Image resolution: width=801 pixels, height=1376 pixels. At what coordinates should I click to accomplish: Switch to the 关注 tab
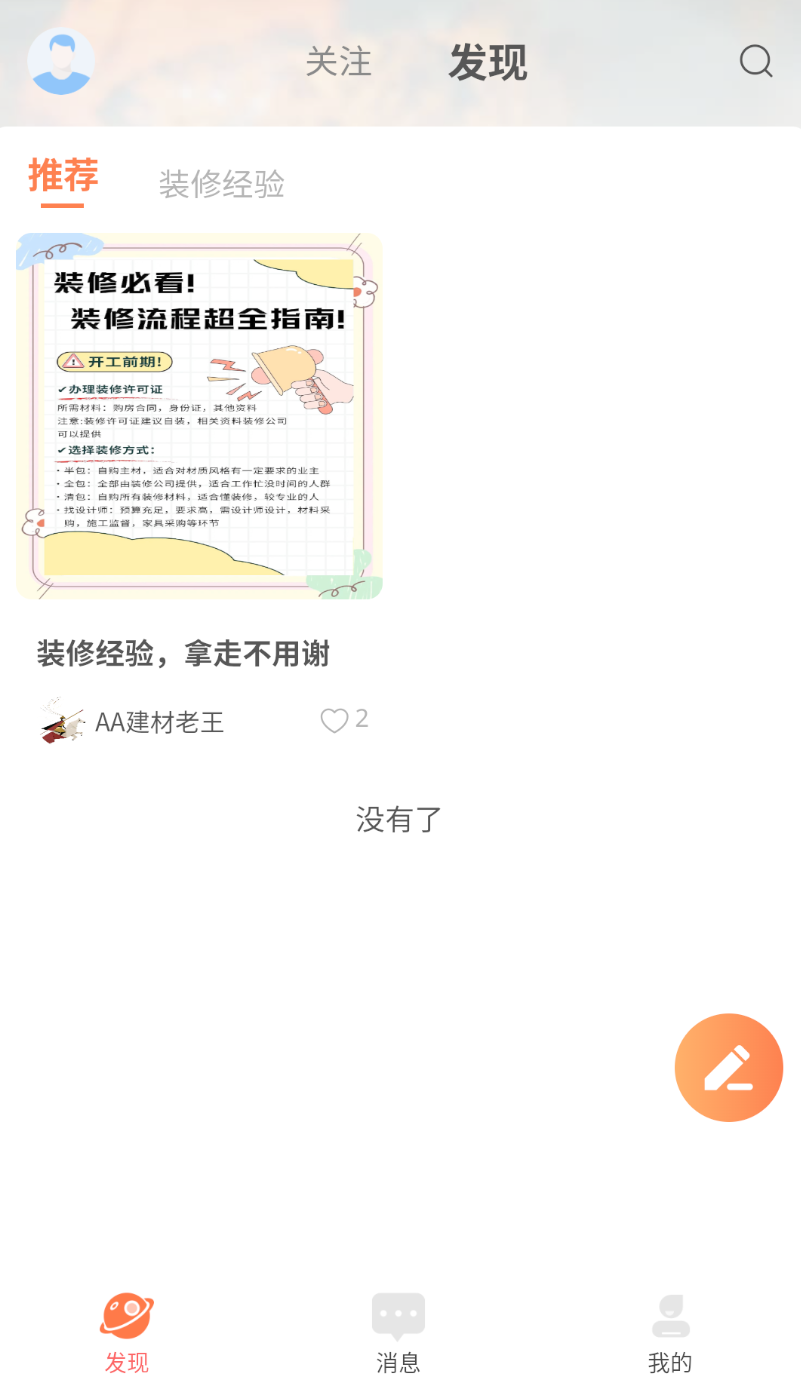pyautogui.click(x=339, y=62)
